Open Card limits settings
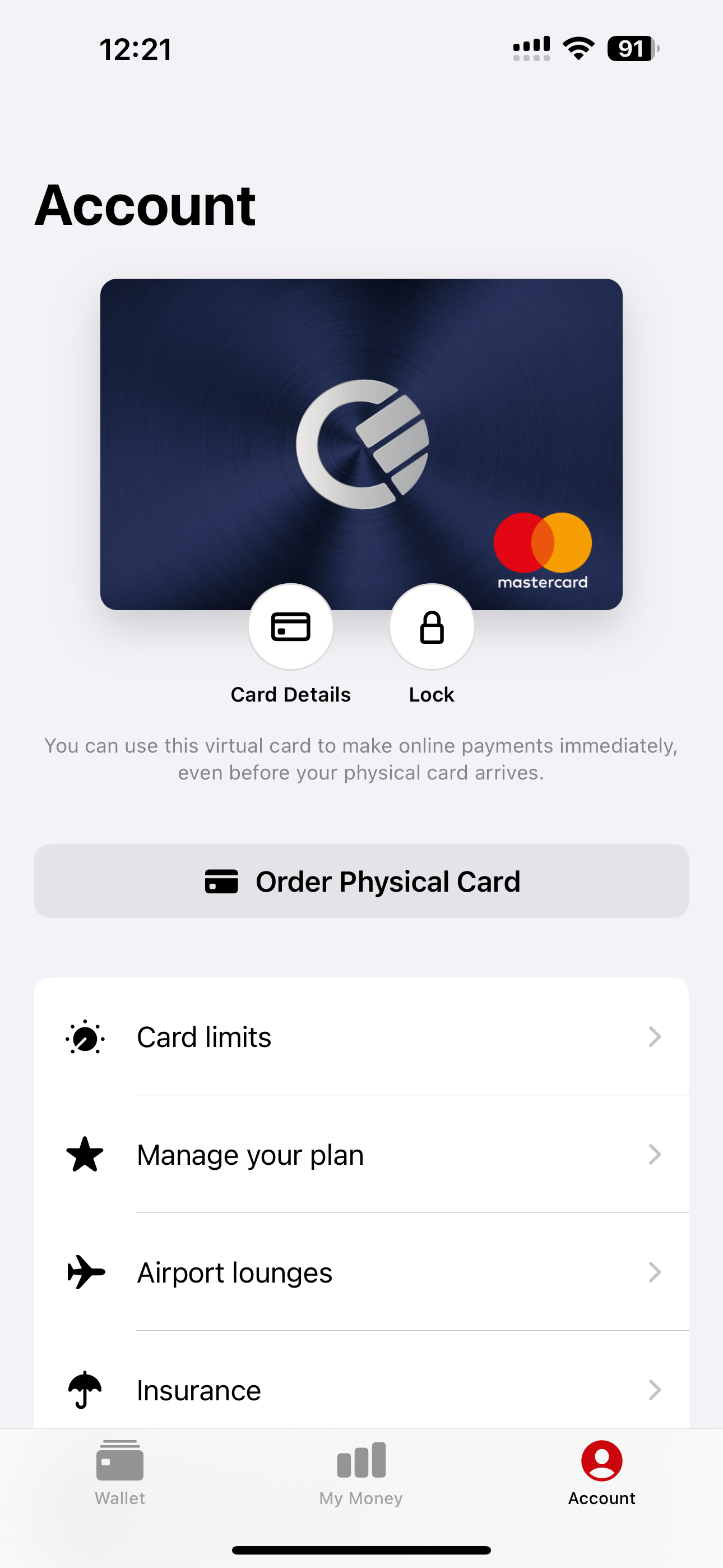 coord(361,1036)
